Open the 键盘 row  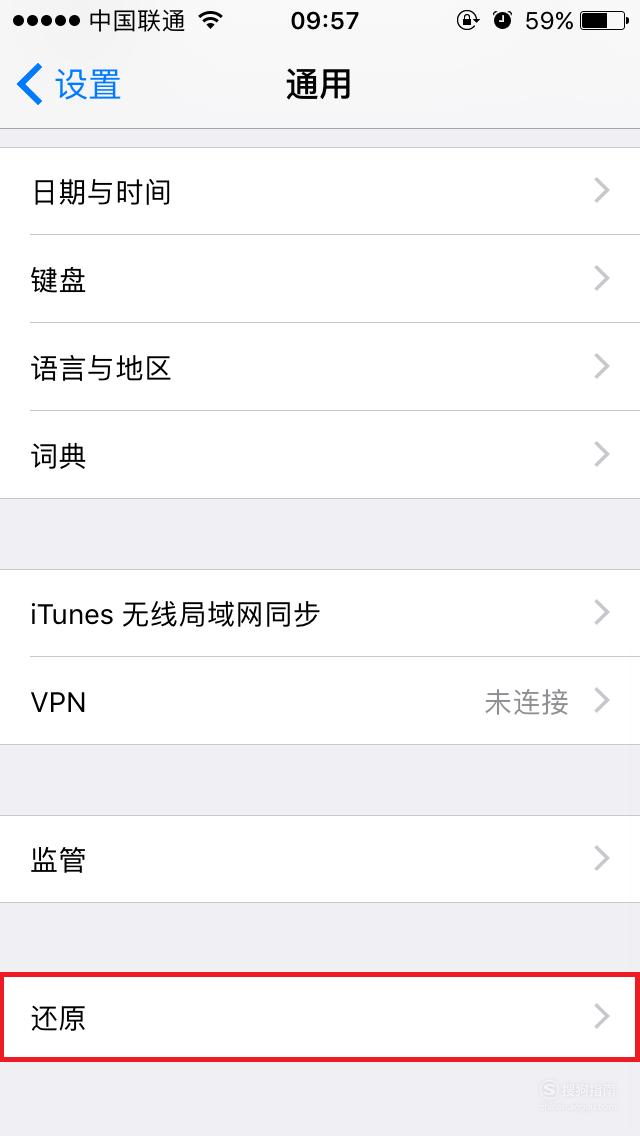(x=320, y=279)
